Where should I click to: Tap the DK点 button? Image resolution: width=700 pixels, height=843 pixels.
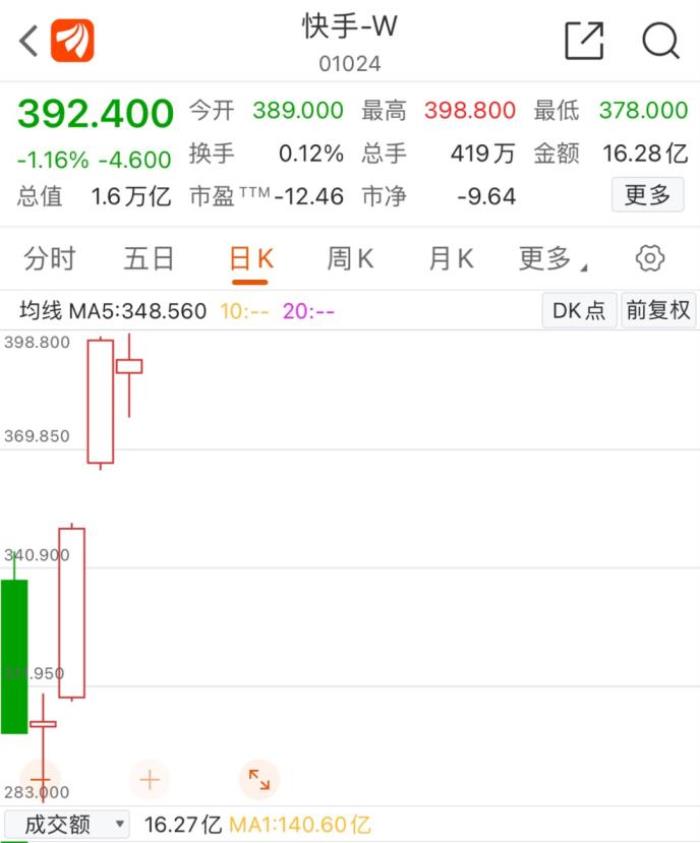579,311
